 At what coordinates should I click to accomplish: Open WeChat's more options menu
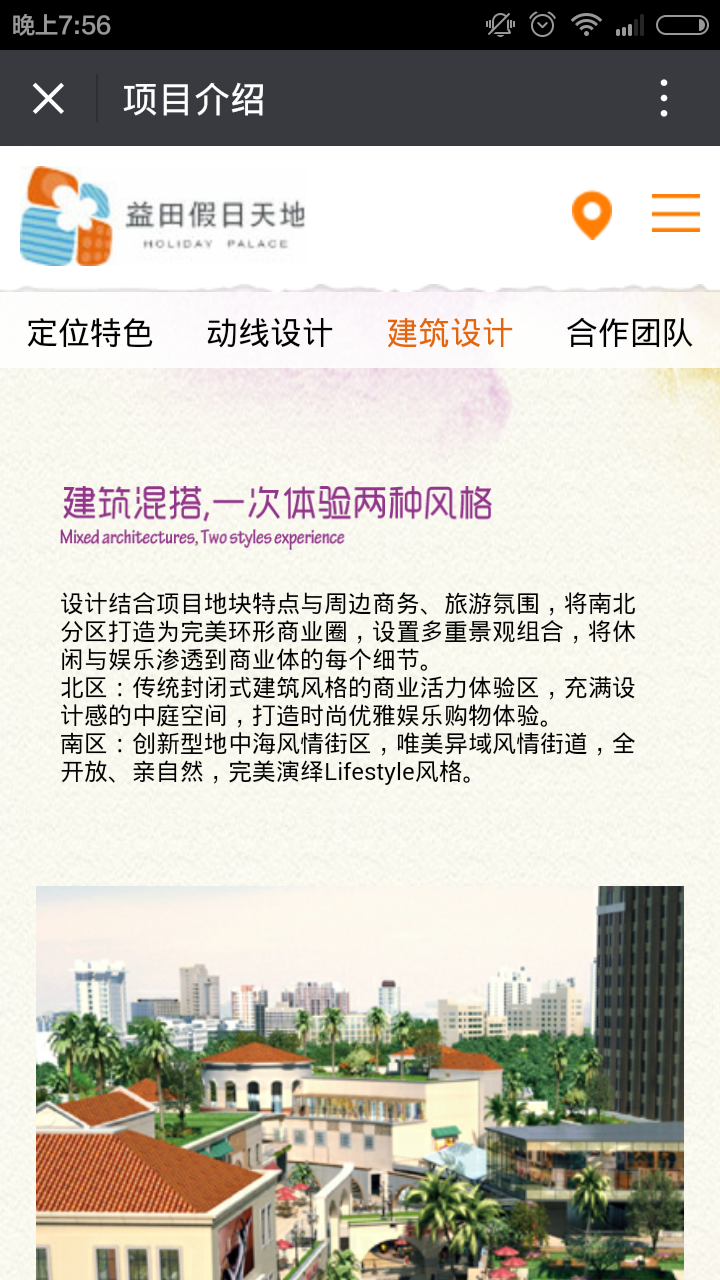click(x=661, y=98)
